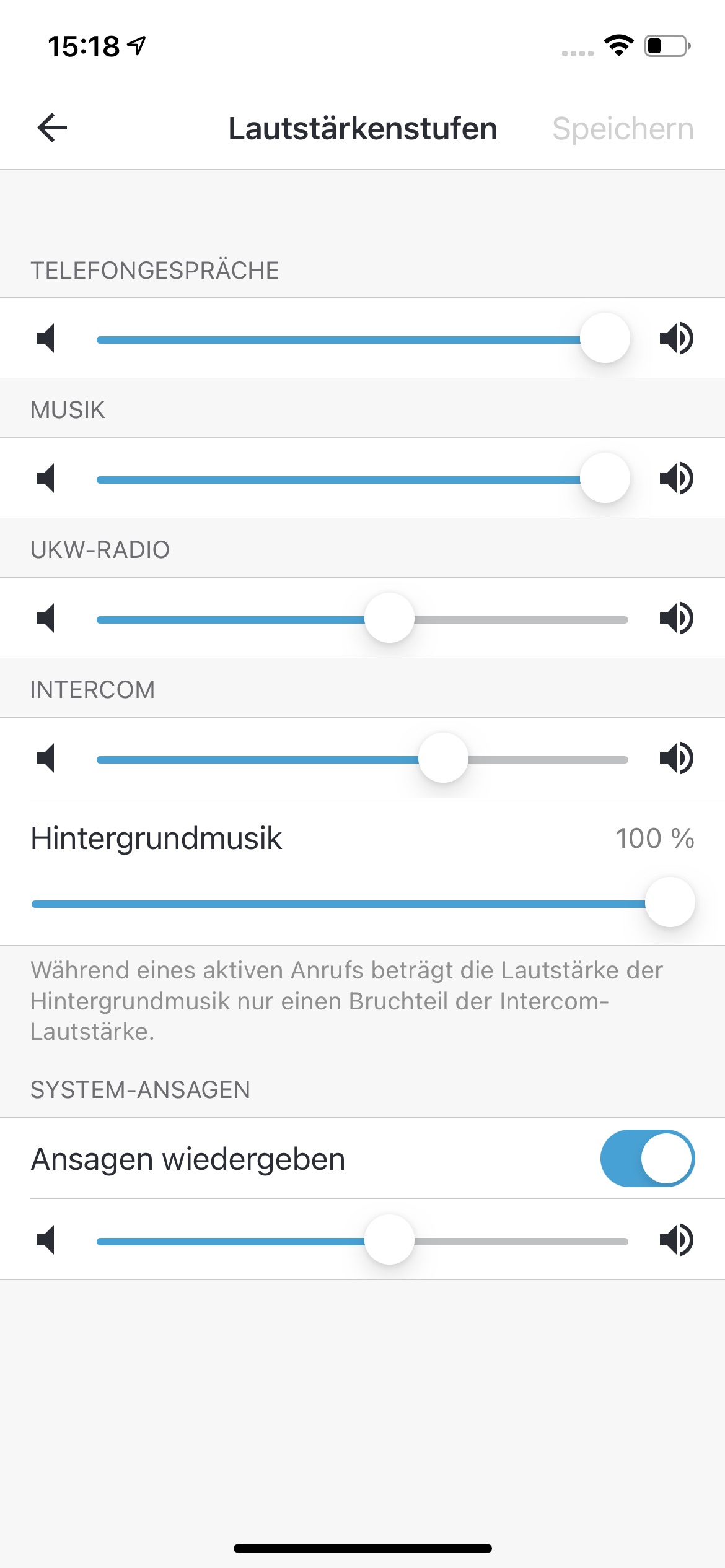Tap Speichern to save volume levels
The width and height of the screenshot is (725, 1568).
[623, 129]
